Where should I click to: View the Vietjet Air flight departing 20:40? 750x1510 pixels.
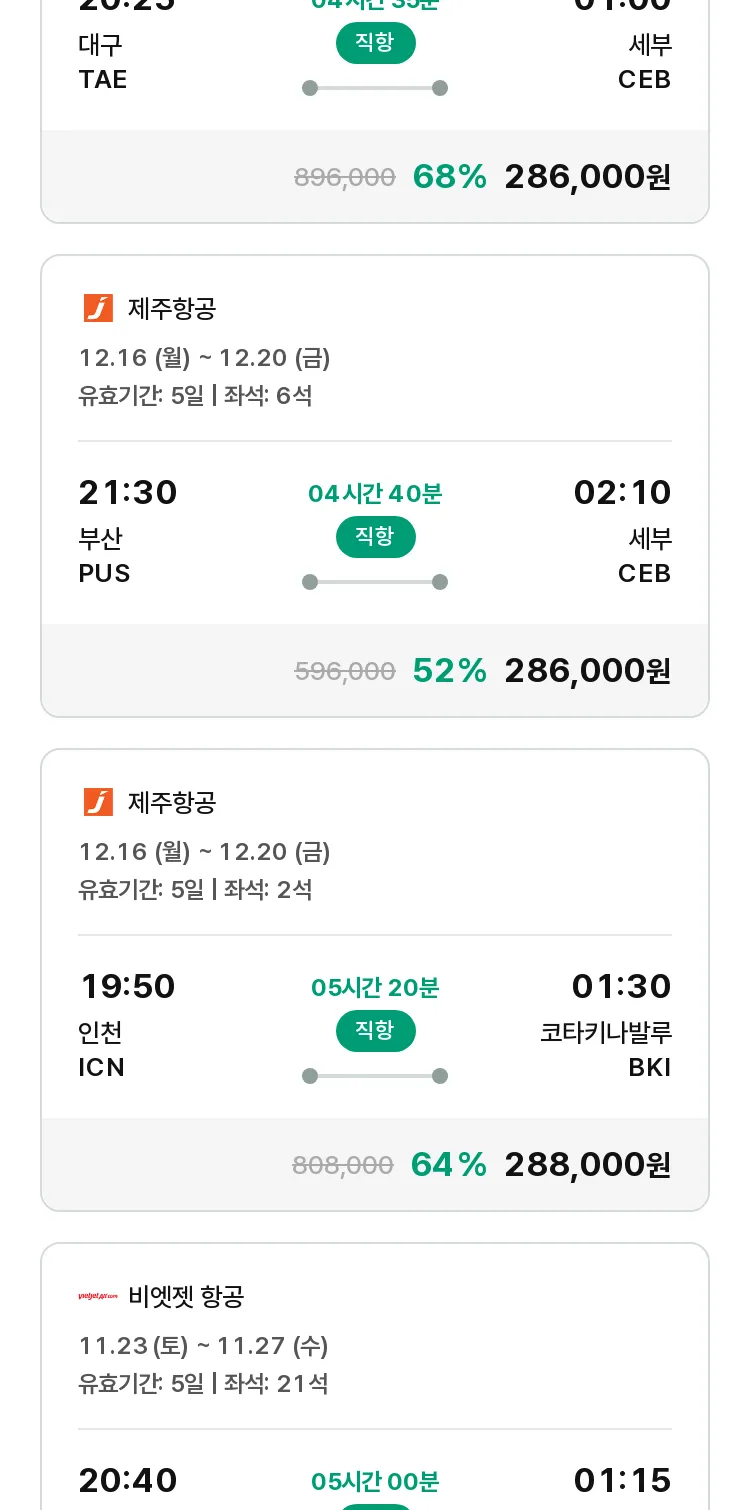[375, 1376]
